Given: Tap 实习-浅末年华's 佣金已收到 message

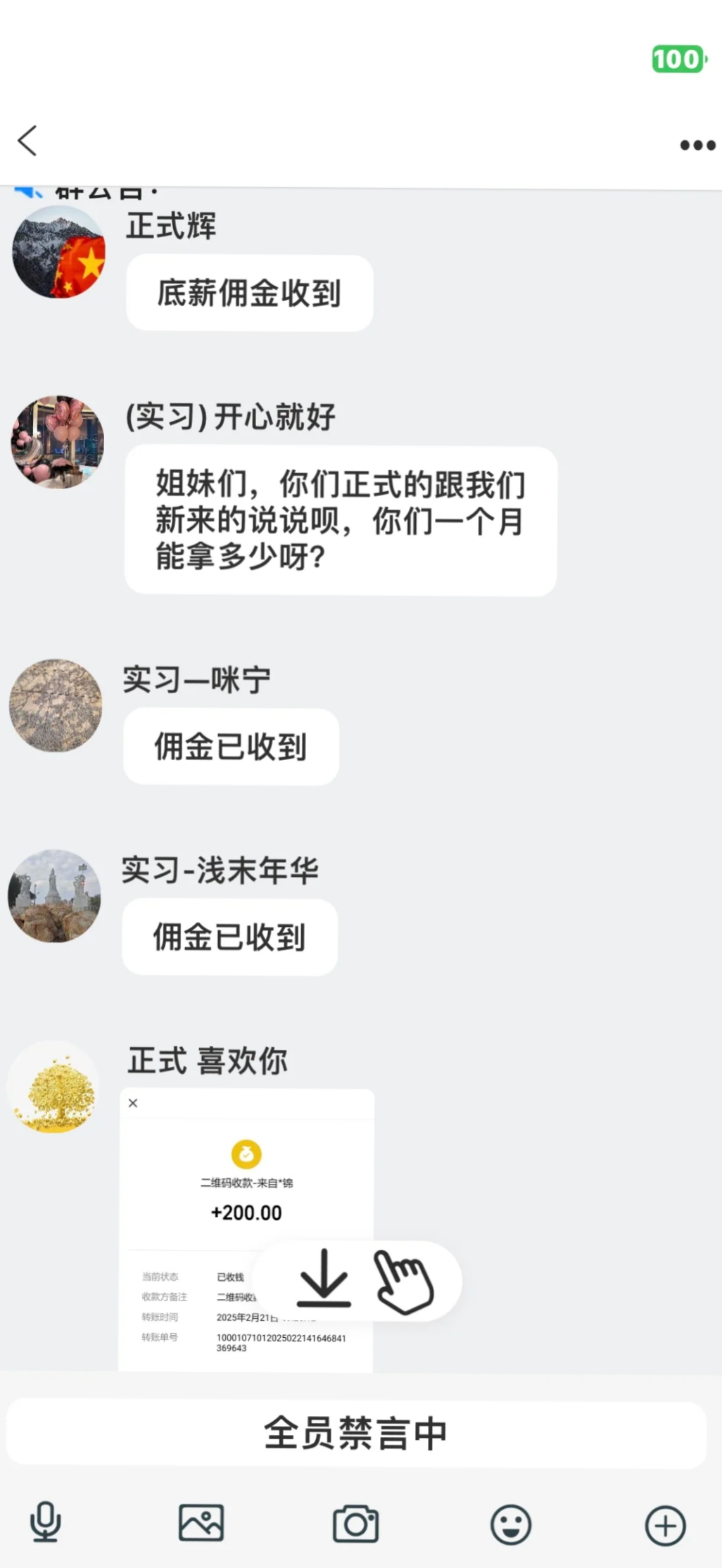Looking at the screenshot, I should click(x=230, y=937).
